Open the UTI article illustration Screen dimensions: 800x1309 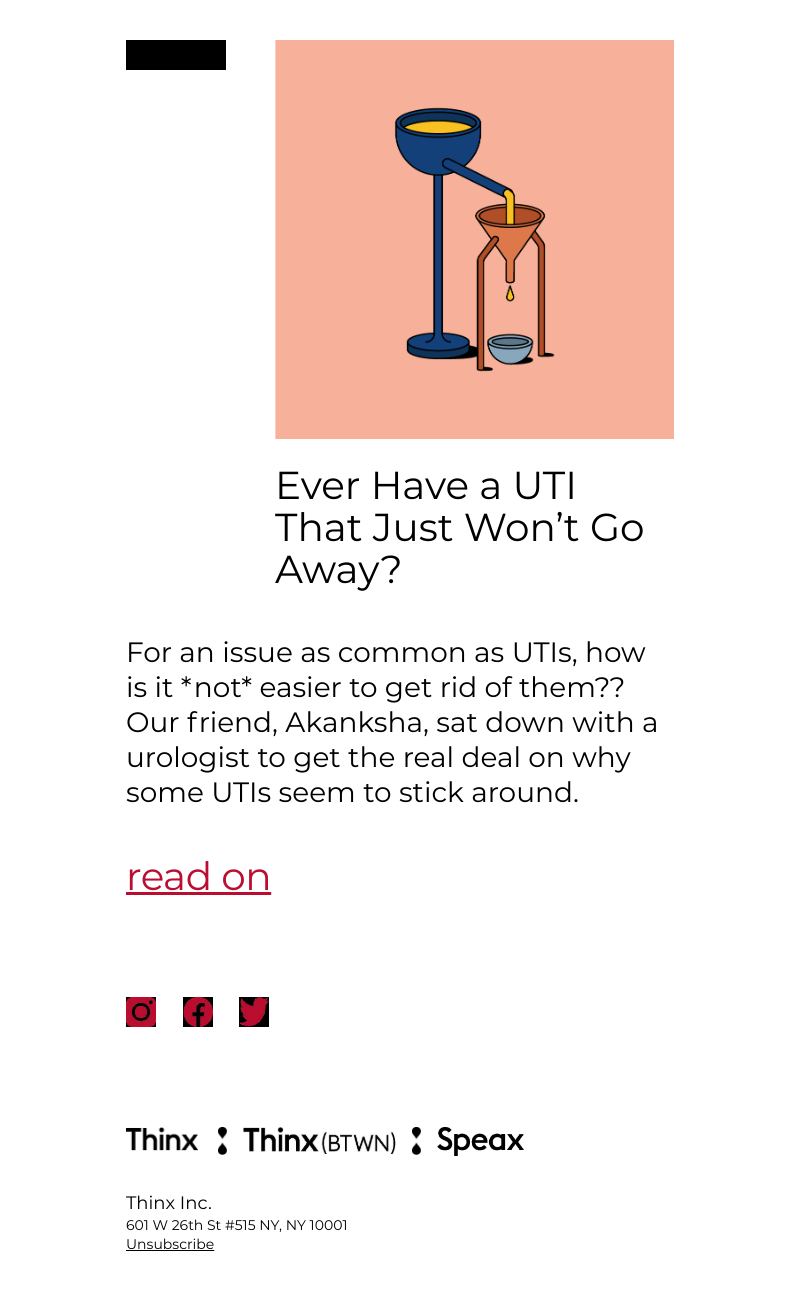[x=474, y=240]
